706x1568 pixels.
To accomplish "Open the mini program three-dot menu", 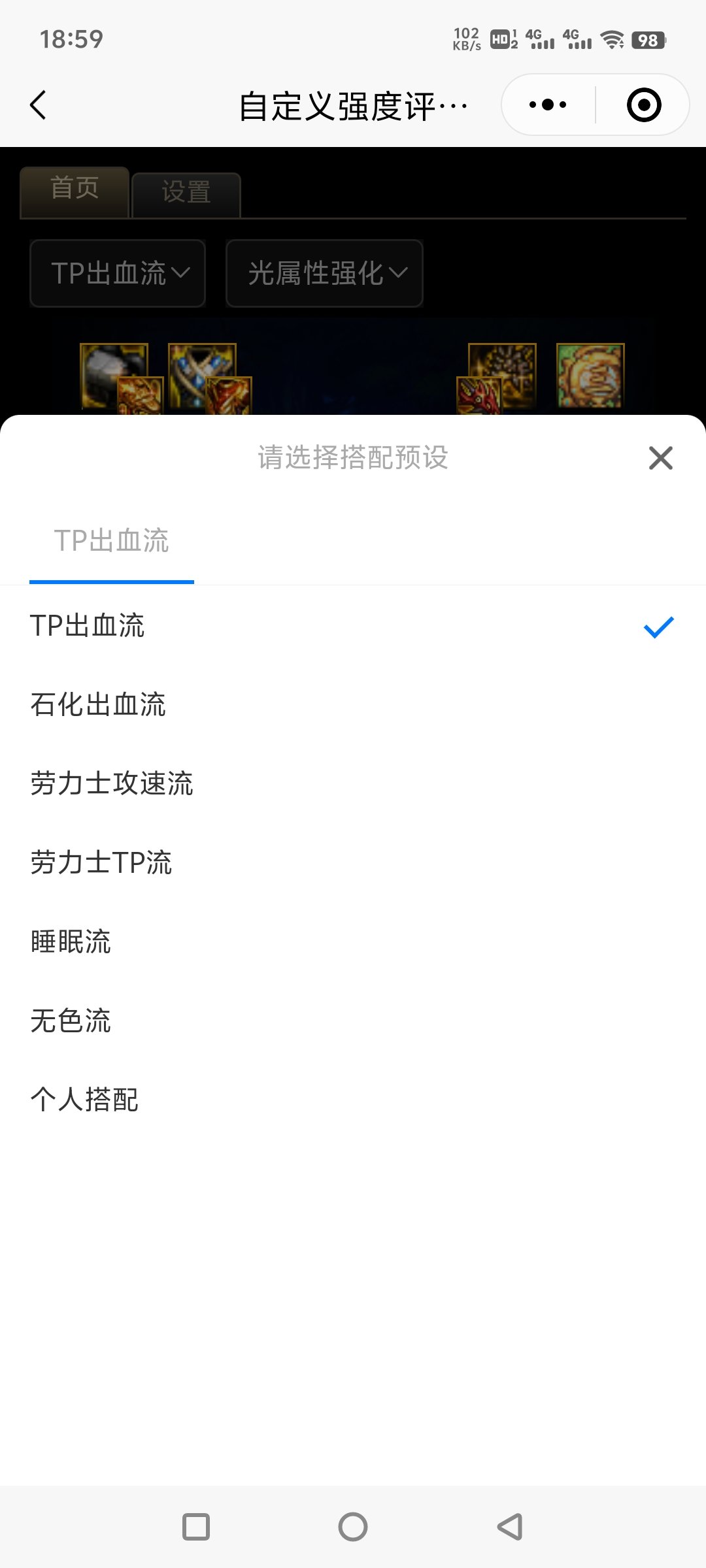I will 548,105.
